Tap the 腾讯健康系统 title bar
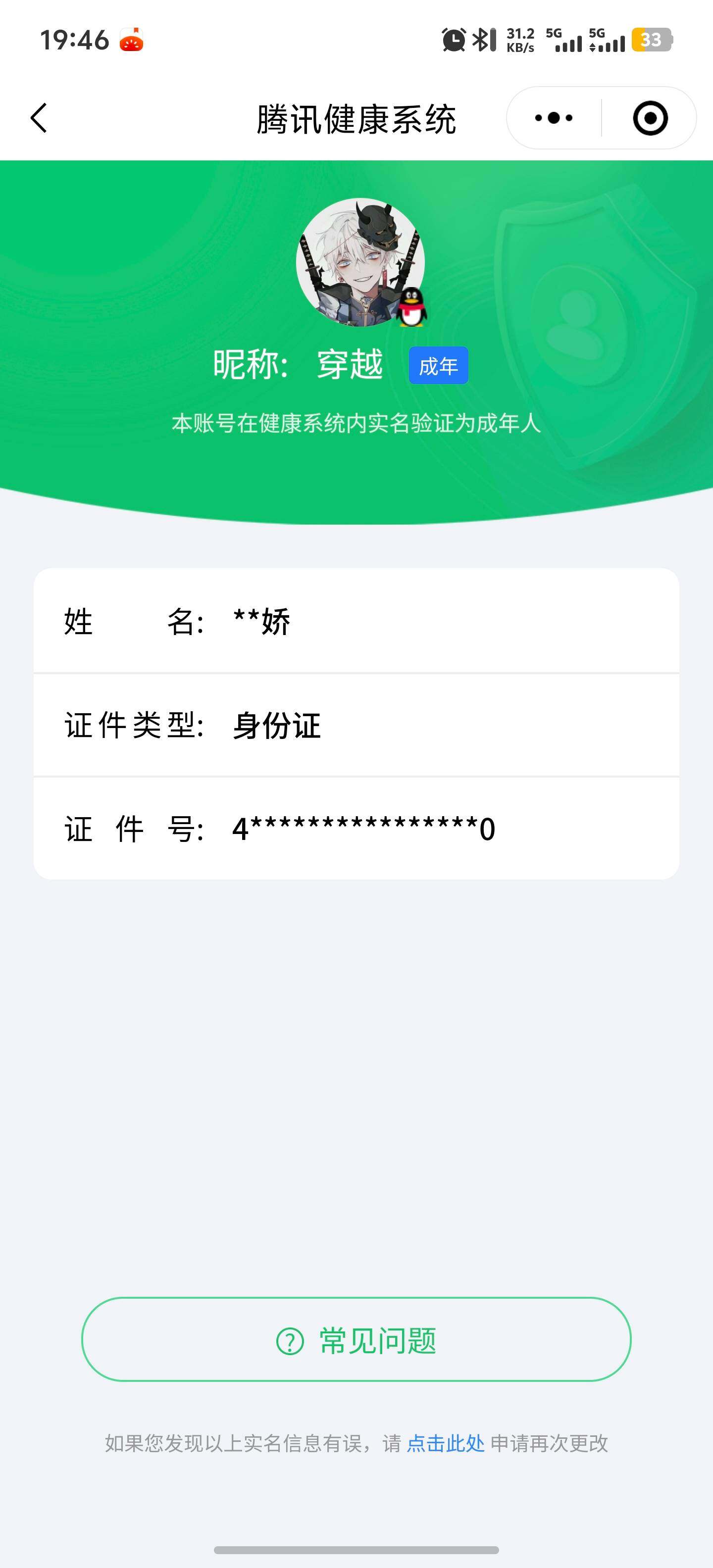713x1568 pixels. [356, 118]
